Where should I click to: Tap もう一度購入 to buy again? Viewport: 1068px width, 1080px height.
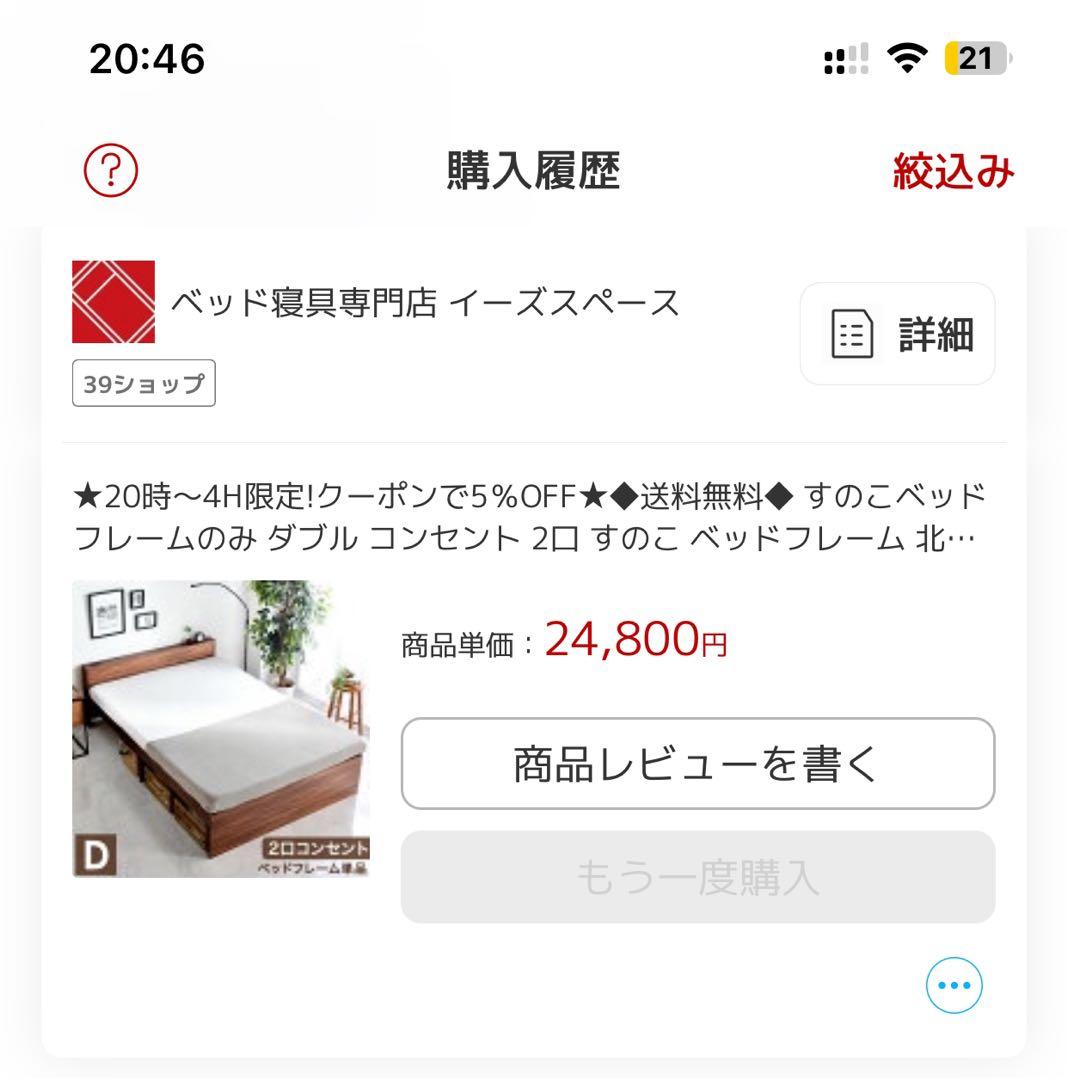click(697, 877)
